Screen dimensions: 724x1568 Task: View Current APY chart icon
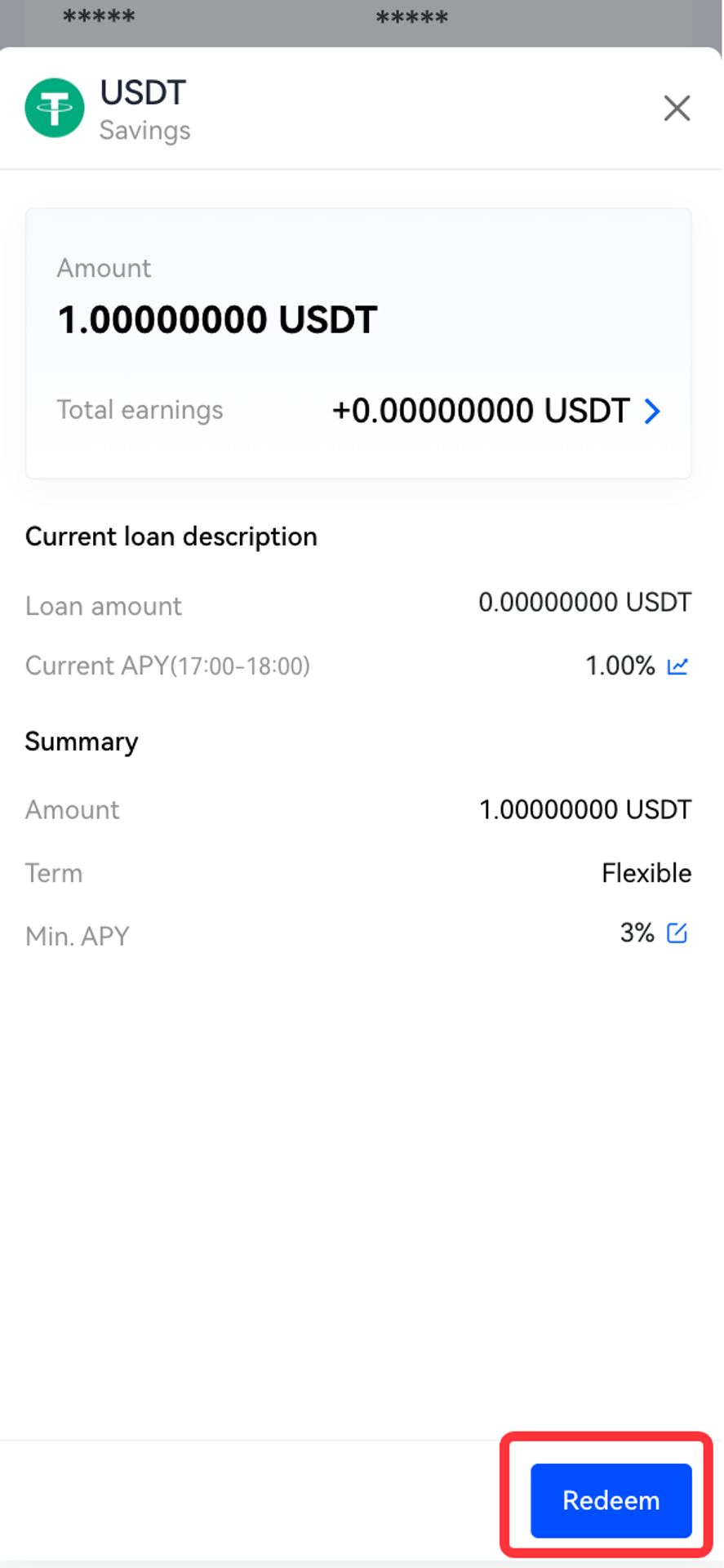click(677, 666)
